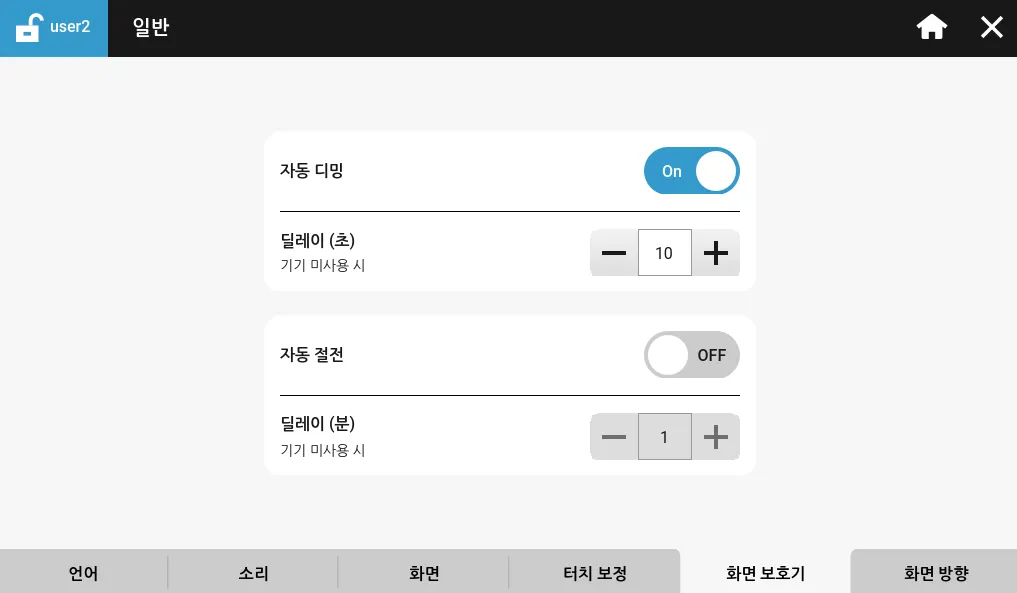1017x593 pixels.
Task: Switch to the 언어 tab
Action: click(x=84, y=573)
